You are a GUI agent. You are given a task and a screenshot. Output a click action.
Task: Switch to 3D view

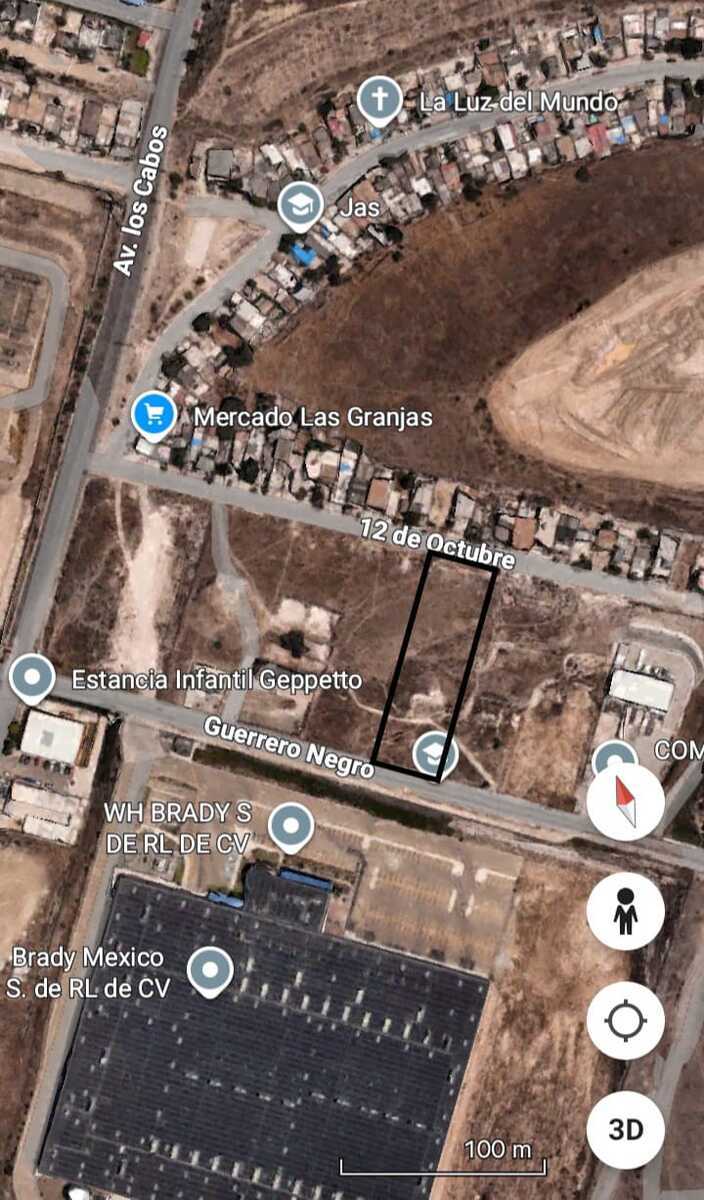coord(625,1130)
